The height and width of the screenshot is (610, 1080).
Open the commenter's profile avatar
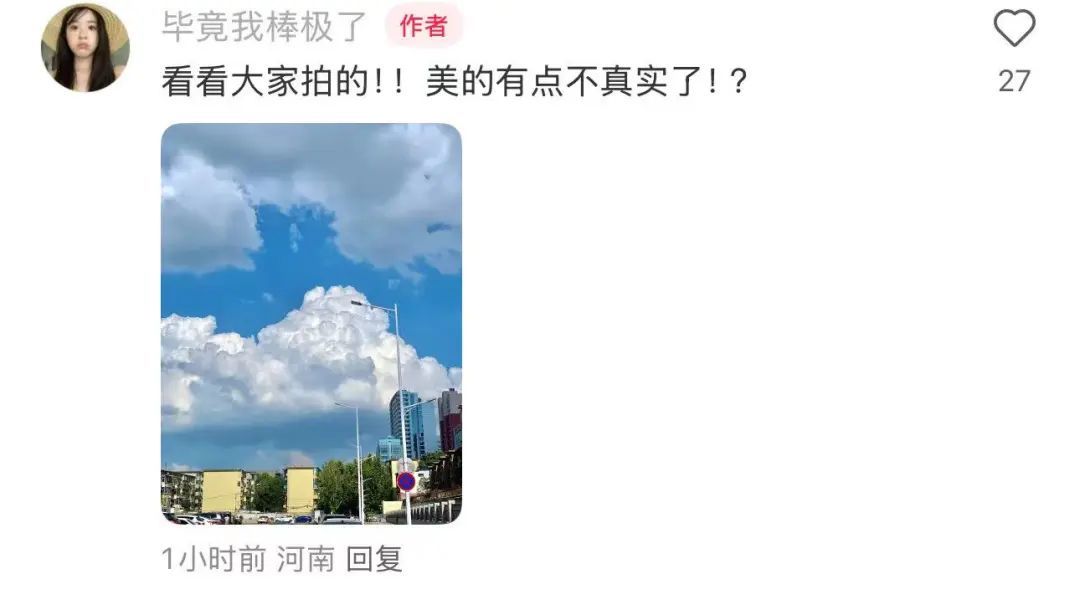(x=85, y=47)
